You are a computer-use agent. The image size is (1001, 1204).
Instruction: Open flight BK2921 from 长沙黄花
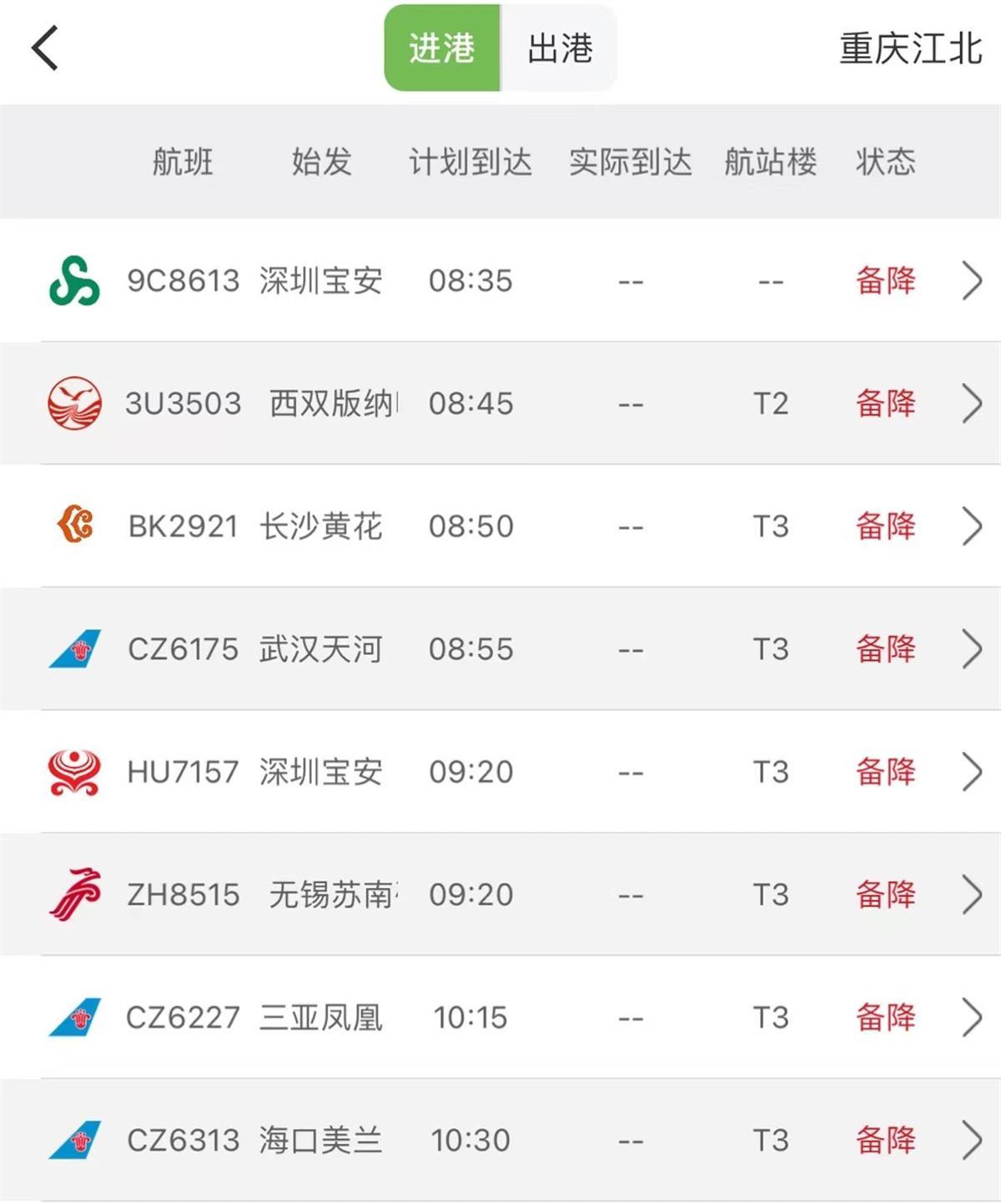click(500, 526)
